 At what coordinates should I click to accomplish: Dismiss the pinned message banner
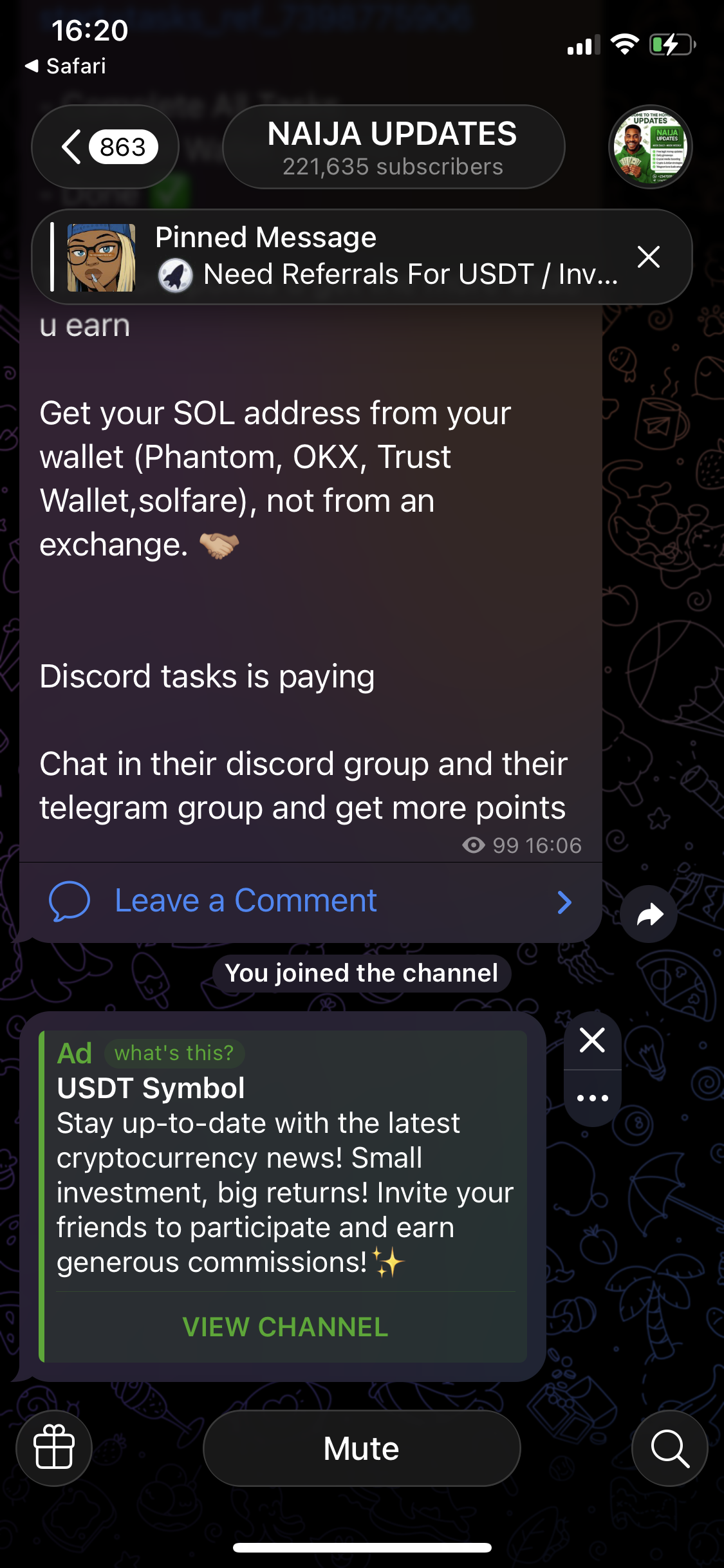point(649,257)
